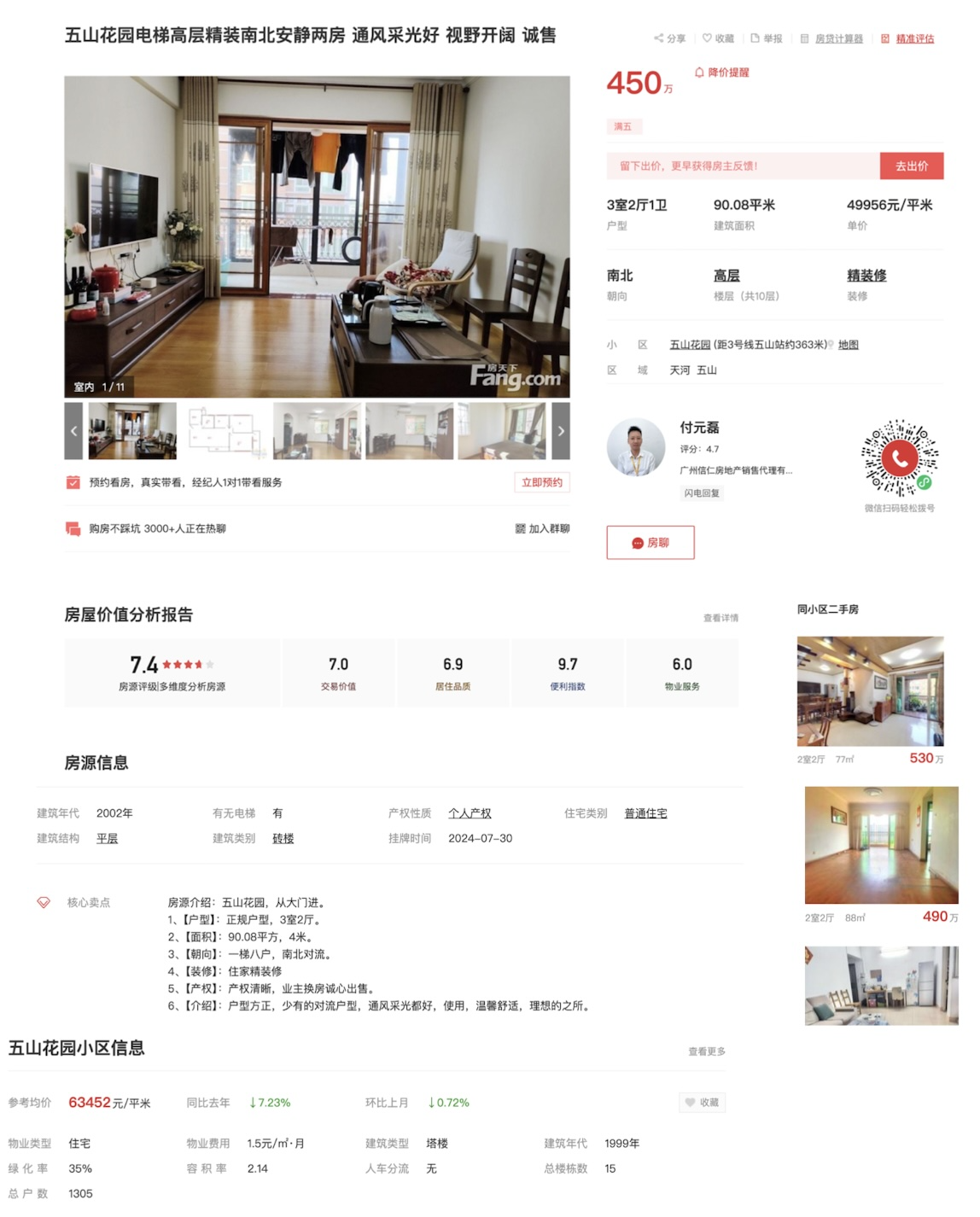Screen dimensions: 980x1217
Task: Enable the 降价提醒 price drop alert
Action: 722,73
